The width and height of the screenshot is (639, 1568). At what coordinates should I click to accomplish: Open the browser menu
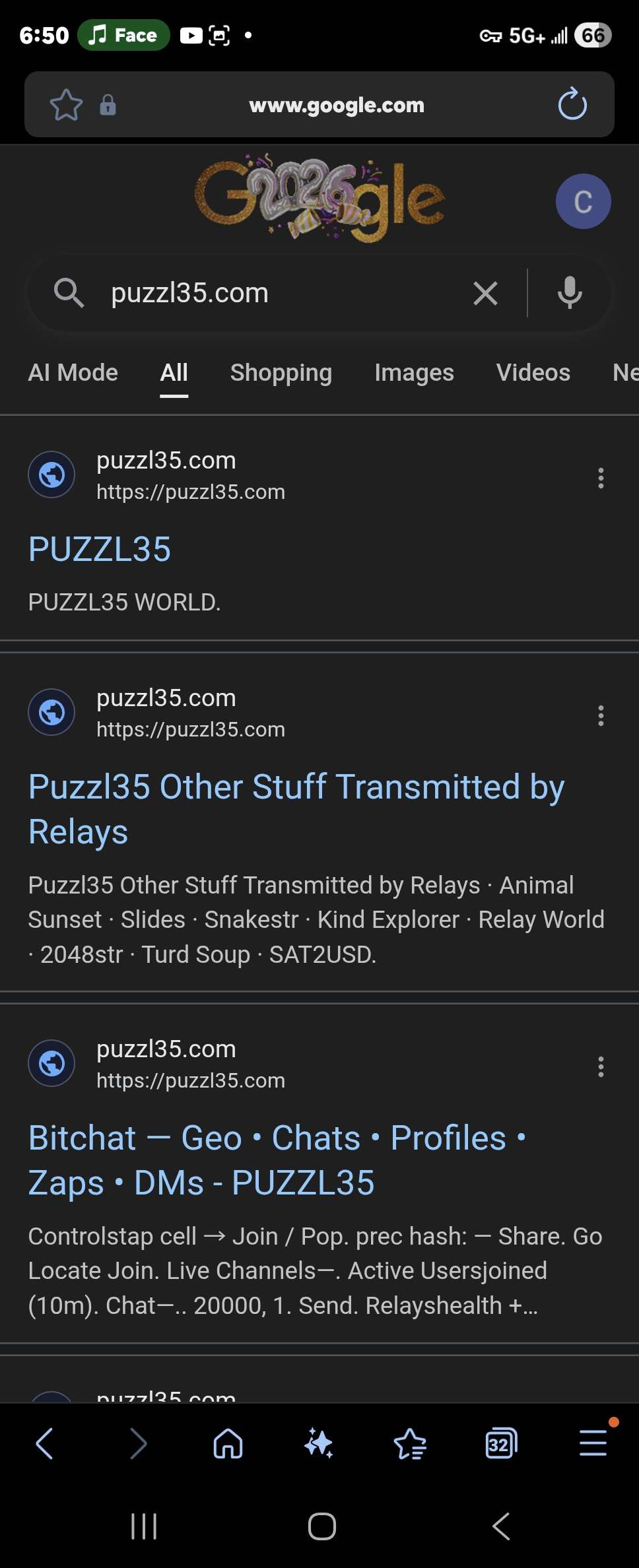tap(593, 1443)
